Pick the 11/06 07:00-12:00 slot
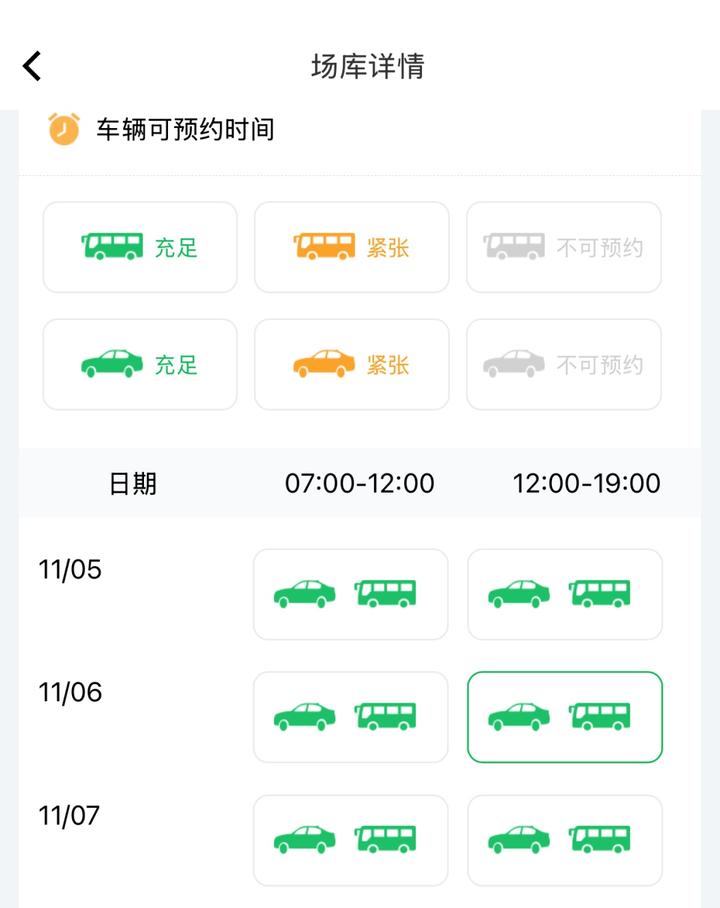This screenshot has width=720, height=908. [x=350, y=717]
